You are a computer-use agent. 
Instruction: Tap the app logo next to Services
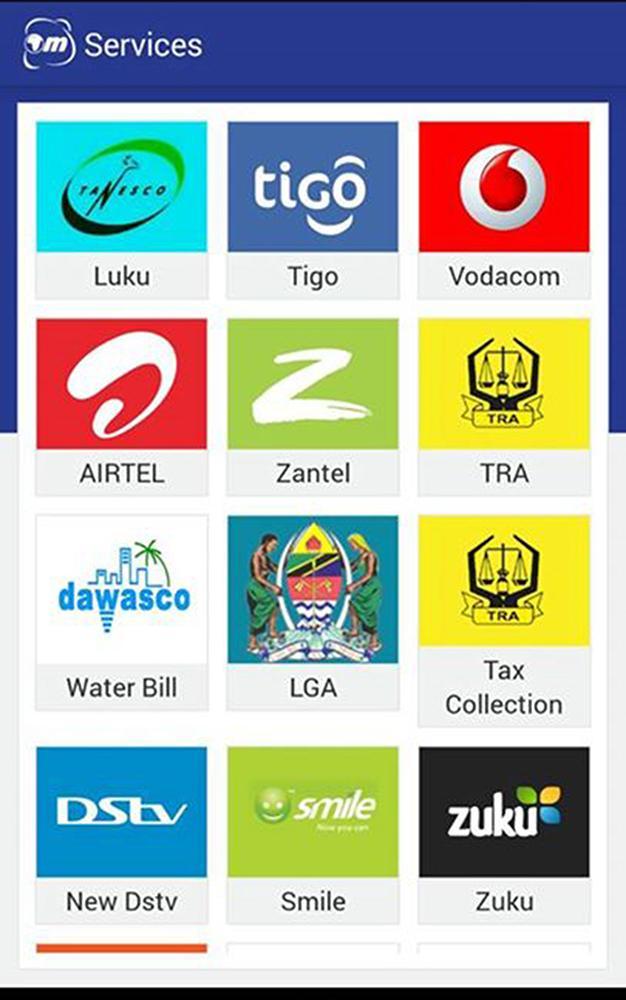(49, 45)
